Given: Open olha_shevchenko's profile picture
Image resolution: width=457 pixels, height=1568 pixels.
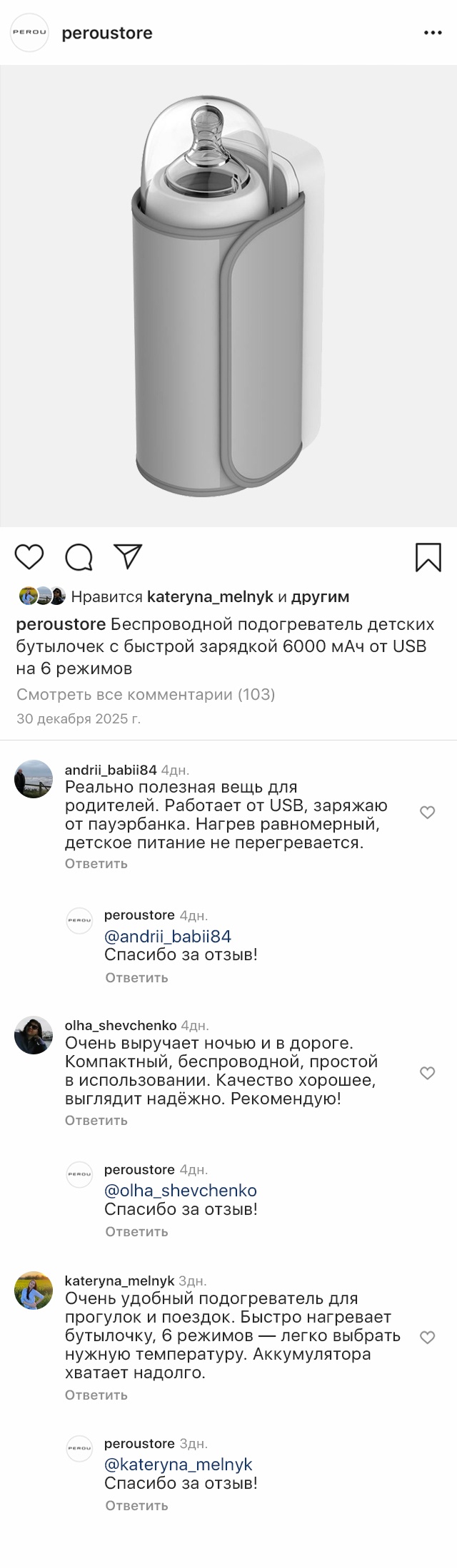Looking at the screenshot, I should coord(34,1035).
